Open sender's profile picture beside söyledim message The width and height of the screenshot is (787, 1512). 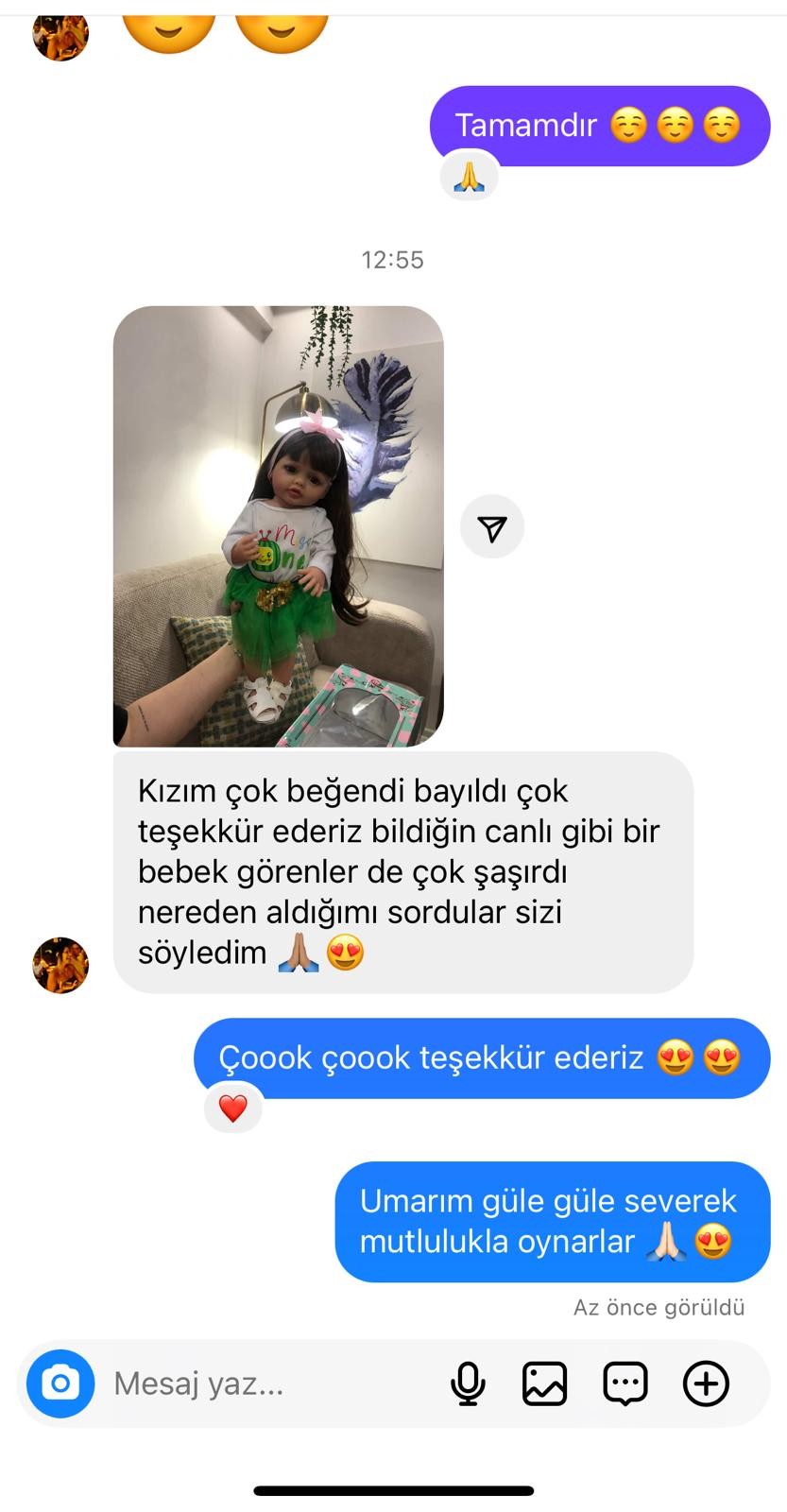pyautogui.click(x=60, y=965)
